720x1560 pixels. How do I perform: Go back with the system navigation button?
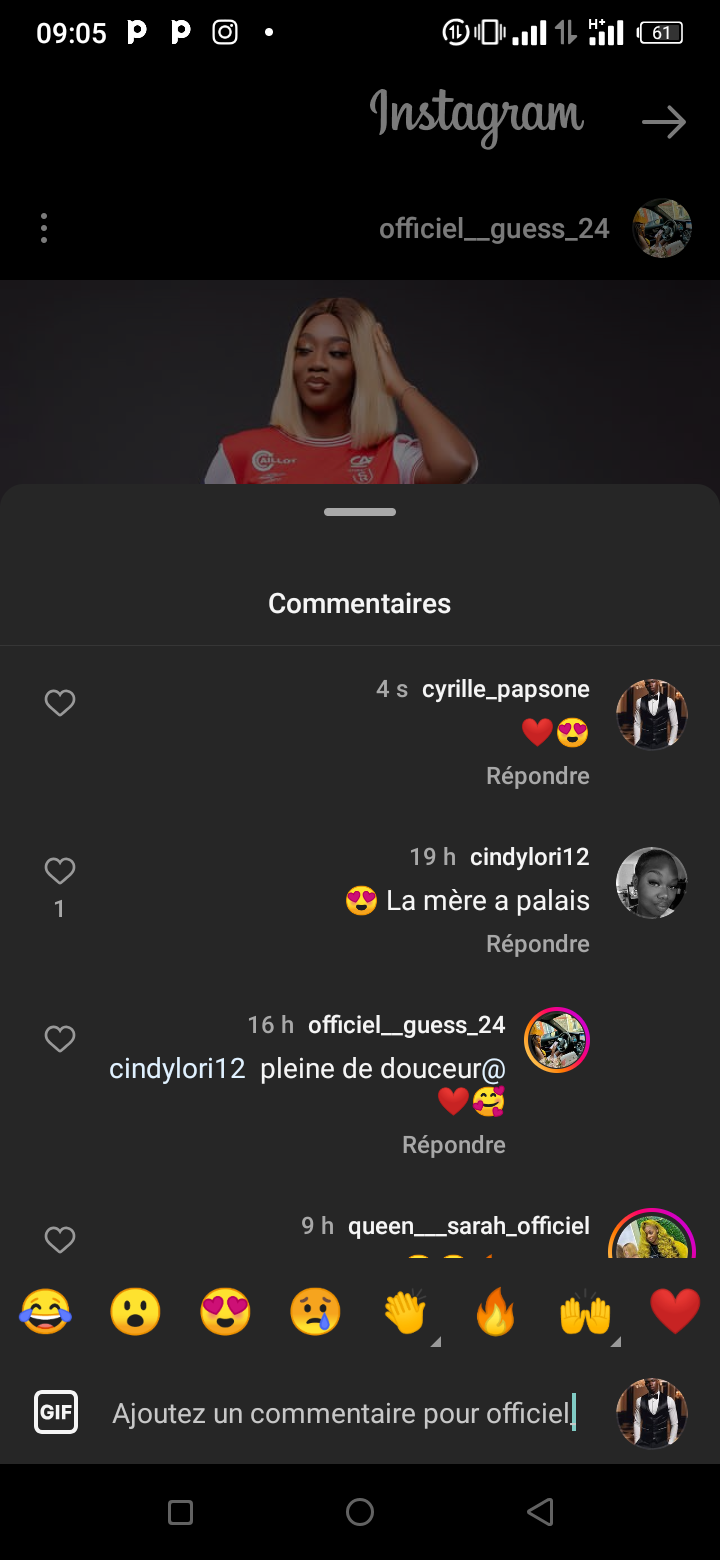tap(540, 1512)
